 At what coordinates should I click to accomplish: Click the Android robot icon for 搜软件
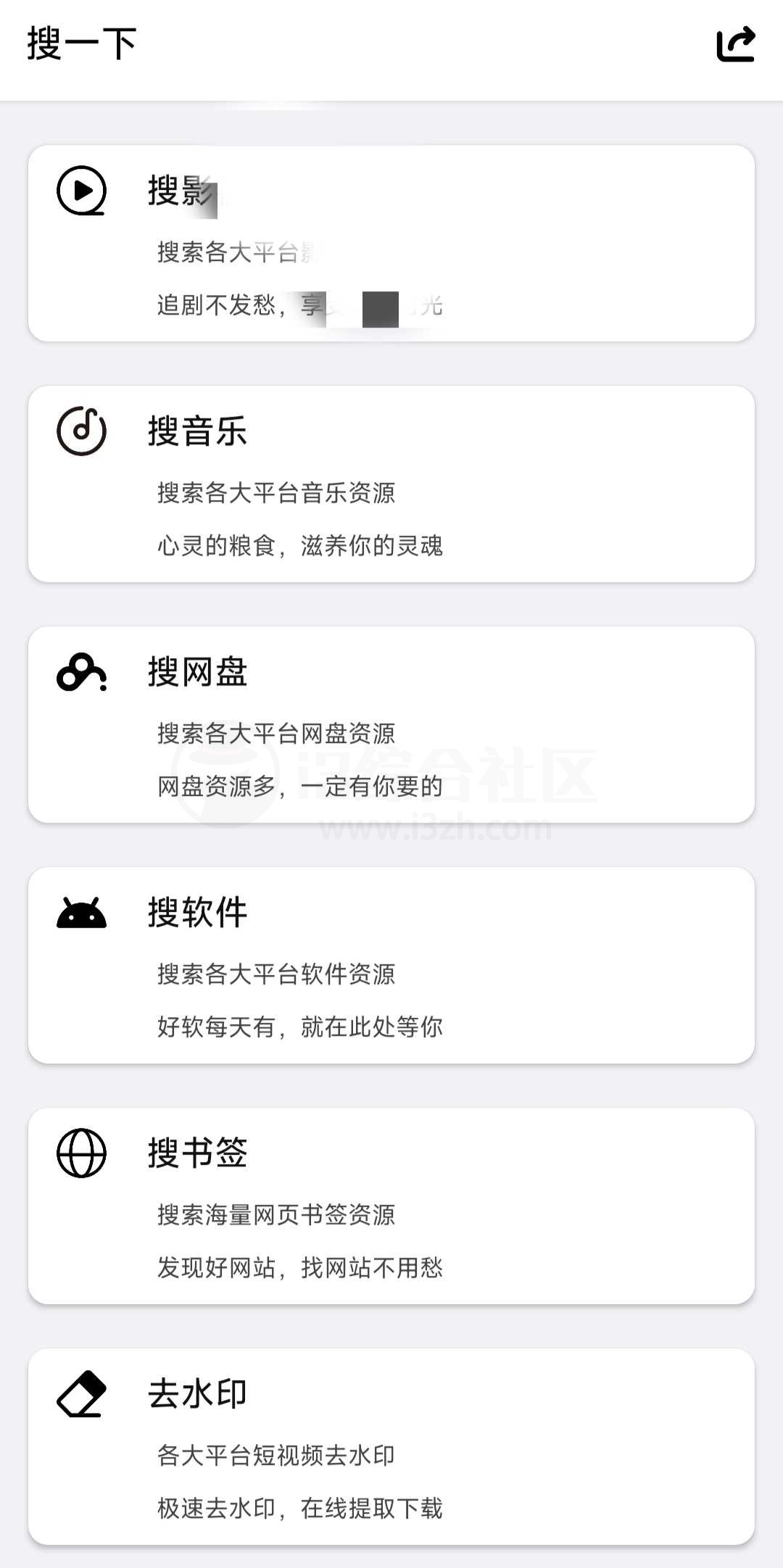click(x=80, y=913)
